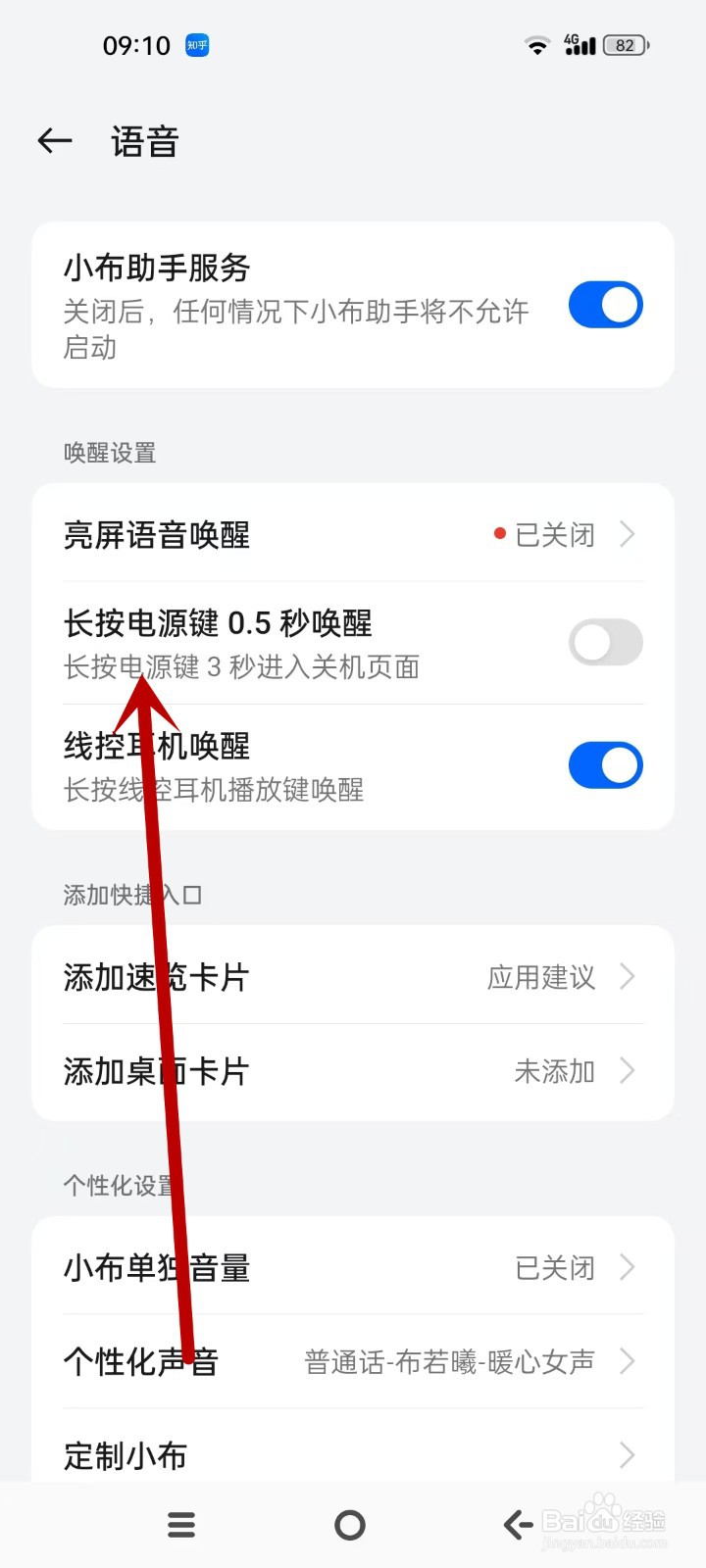Expand 个性化声音 voice options

(632, 1360)
